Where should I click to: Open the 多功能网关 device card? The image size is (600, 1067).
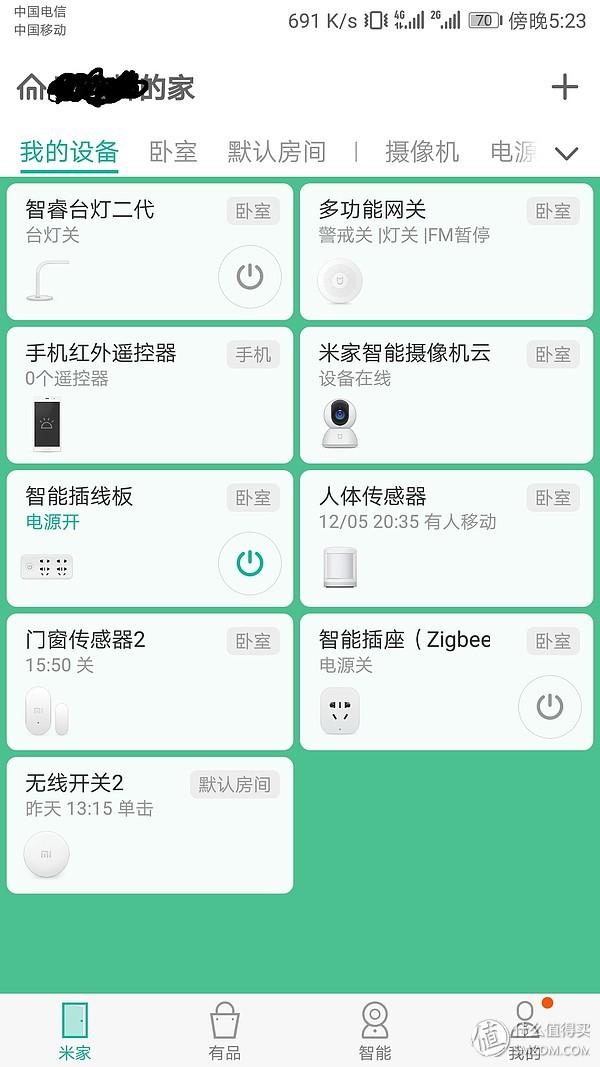446,251
